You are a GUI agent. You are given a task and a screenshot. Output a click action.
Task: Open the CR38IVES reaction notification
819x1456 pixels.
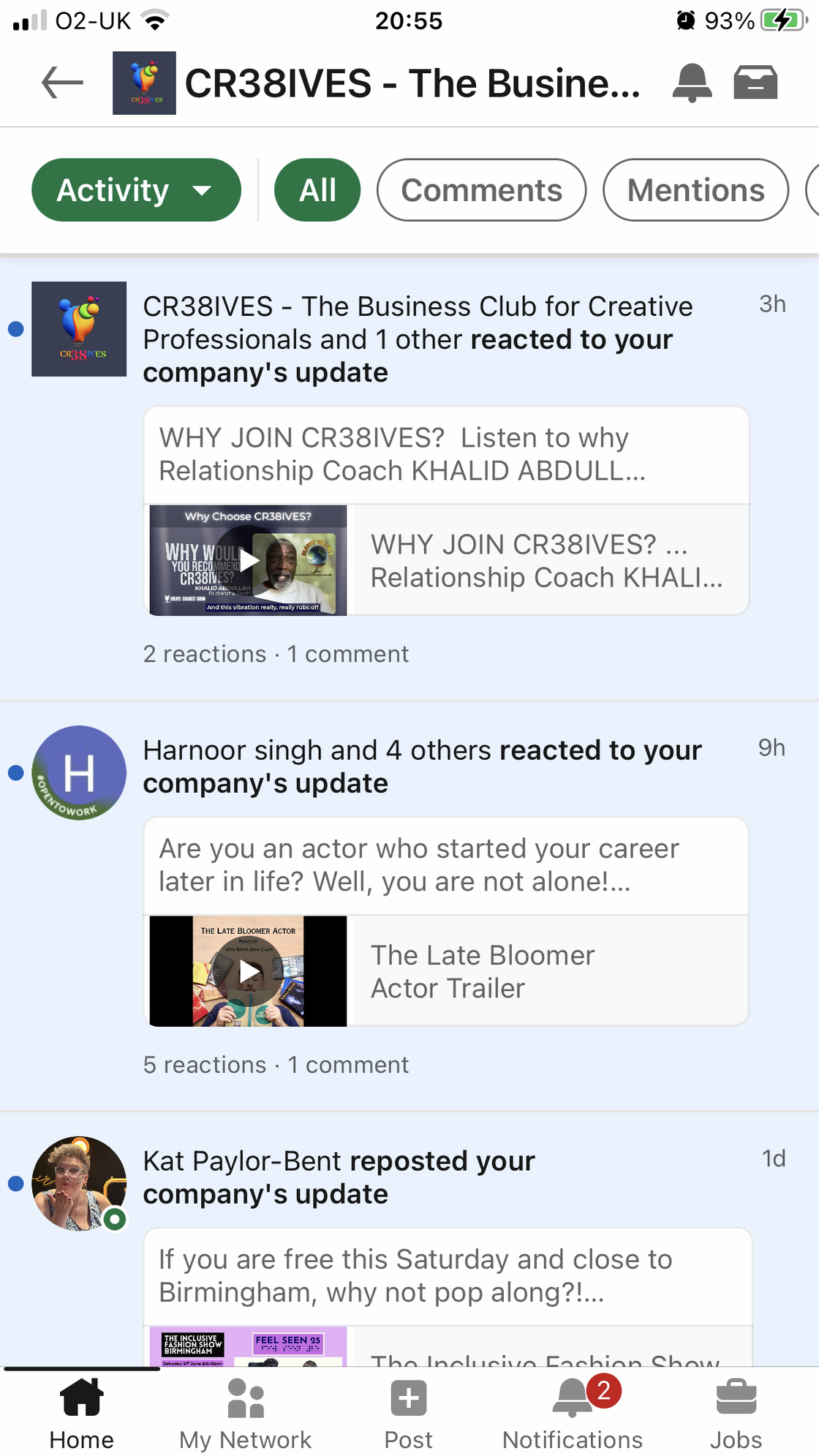point(417,339)
